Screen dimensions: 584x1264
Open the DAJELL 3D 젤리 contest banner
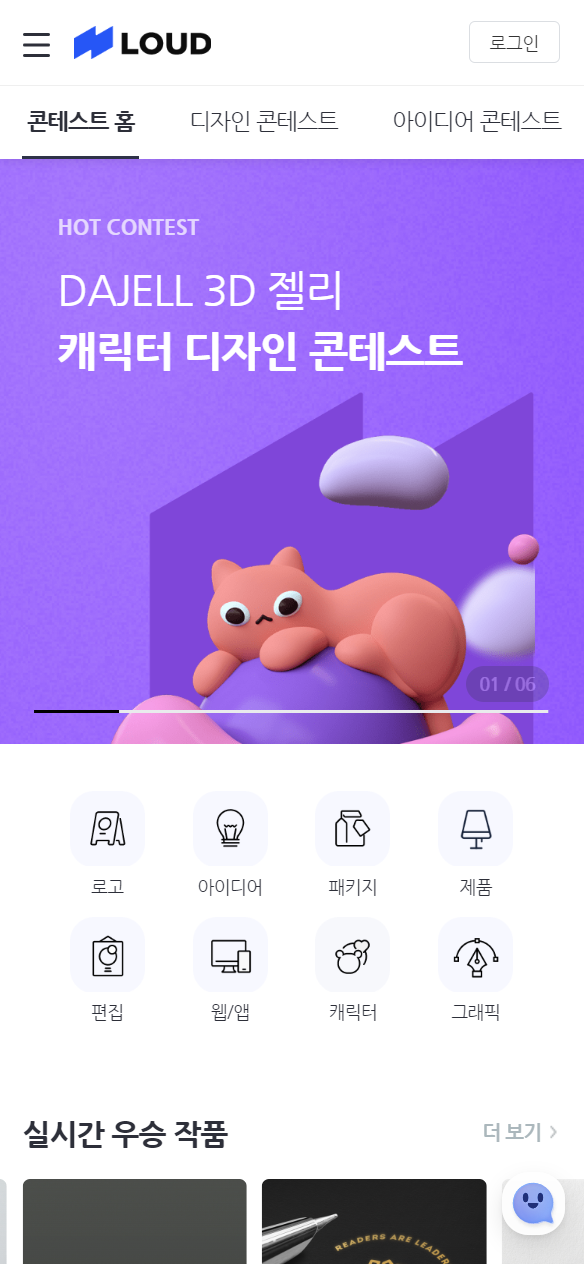(292, 451)
